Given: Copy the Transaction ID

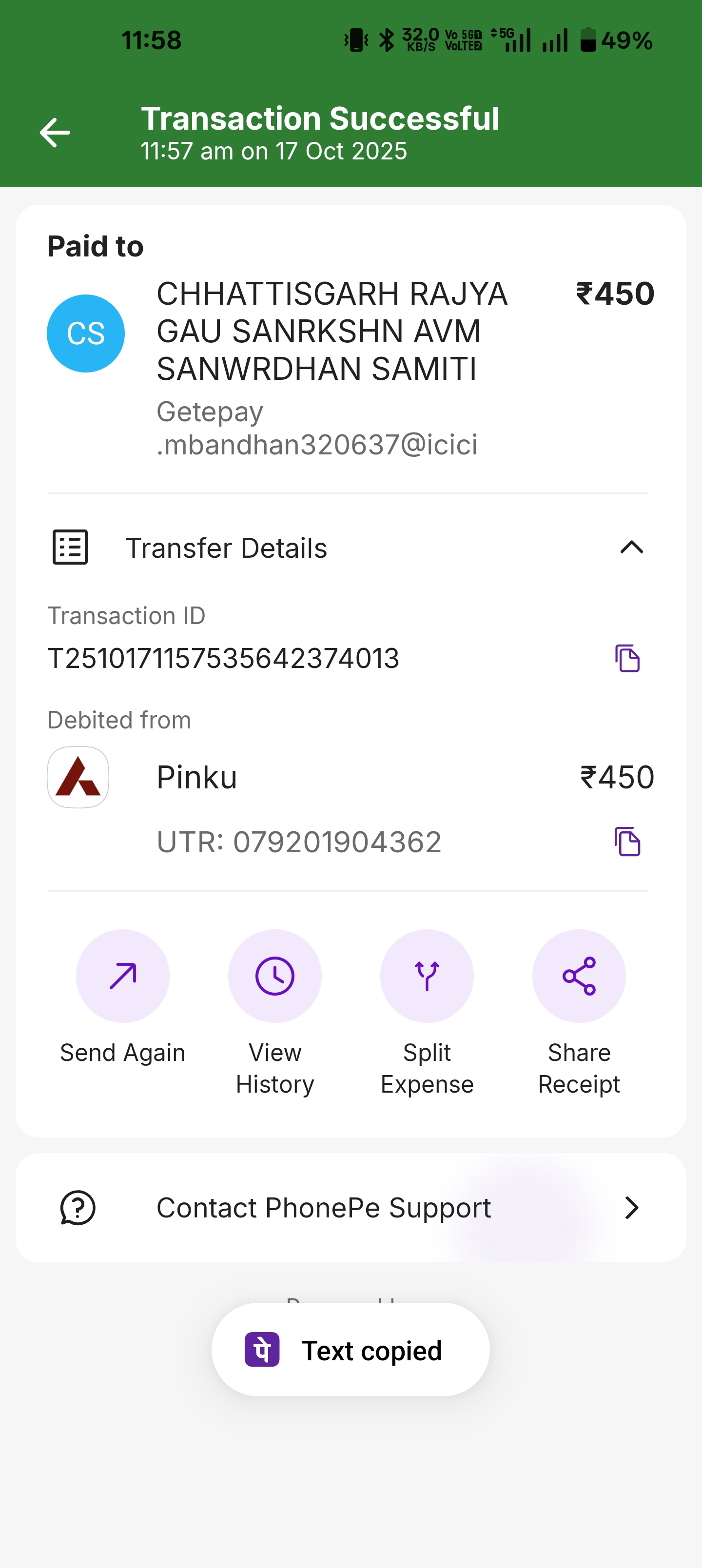Looking at the screenshot, I should click(x=627, y=659).
